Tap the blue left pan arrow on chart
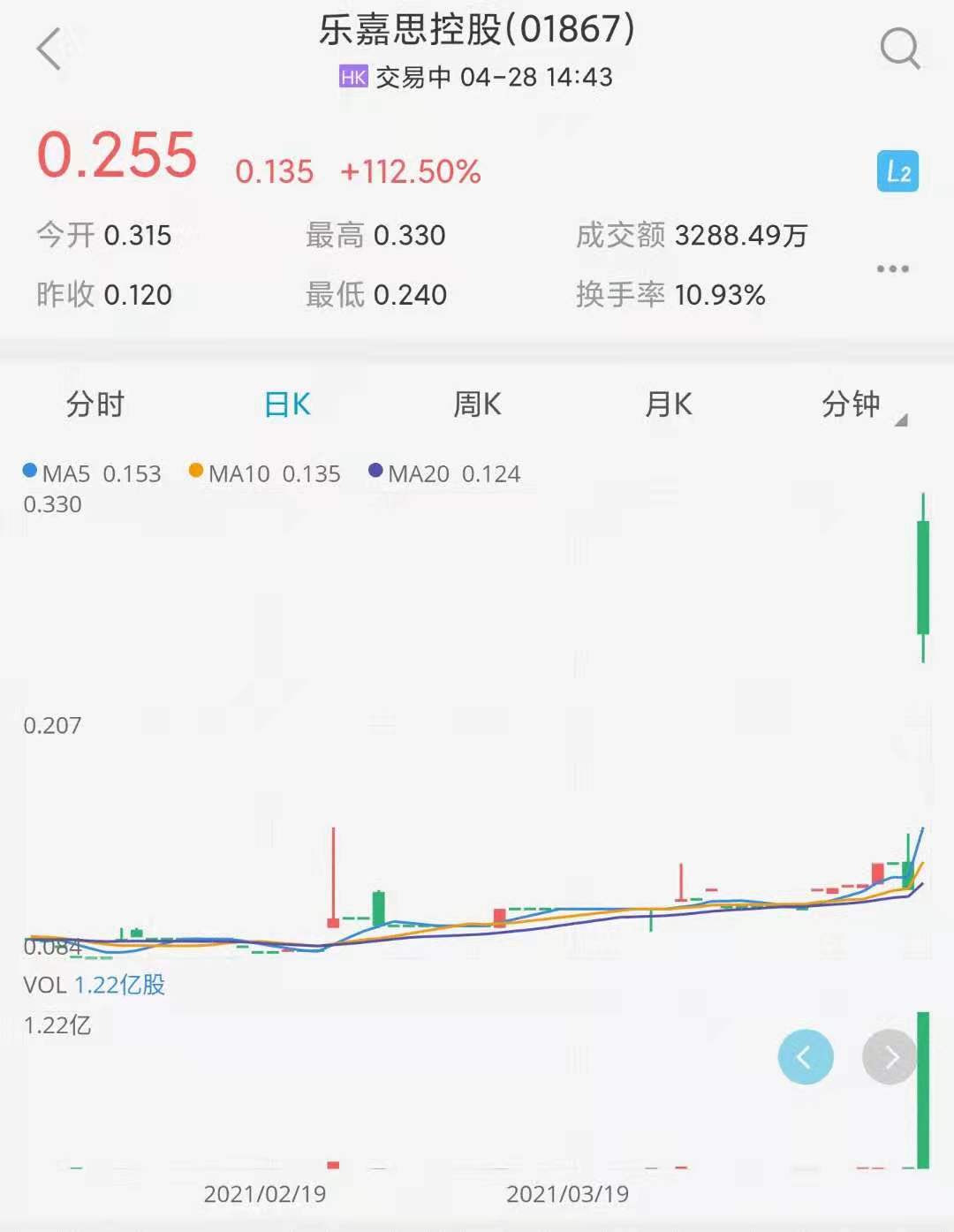Screen dimensions: 954x1232 point(806,1057)
